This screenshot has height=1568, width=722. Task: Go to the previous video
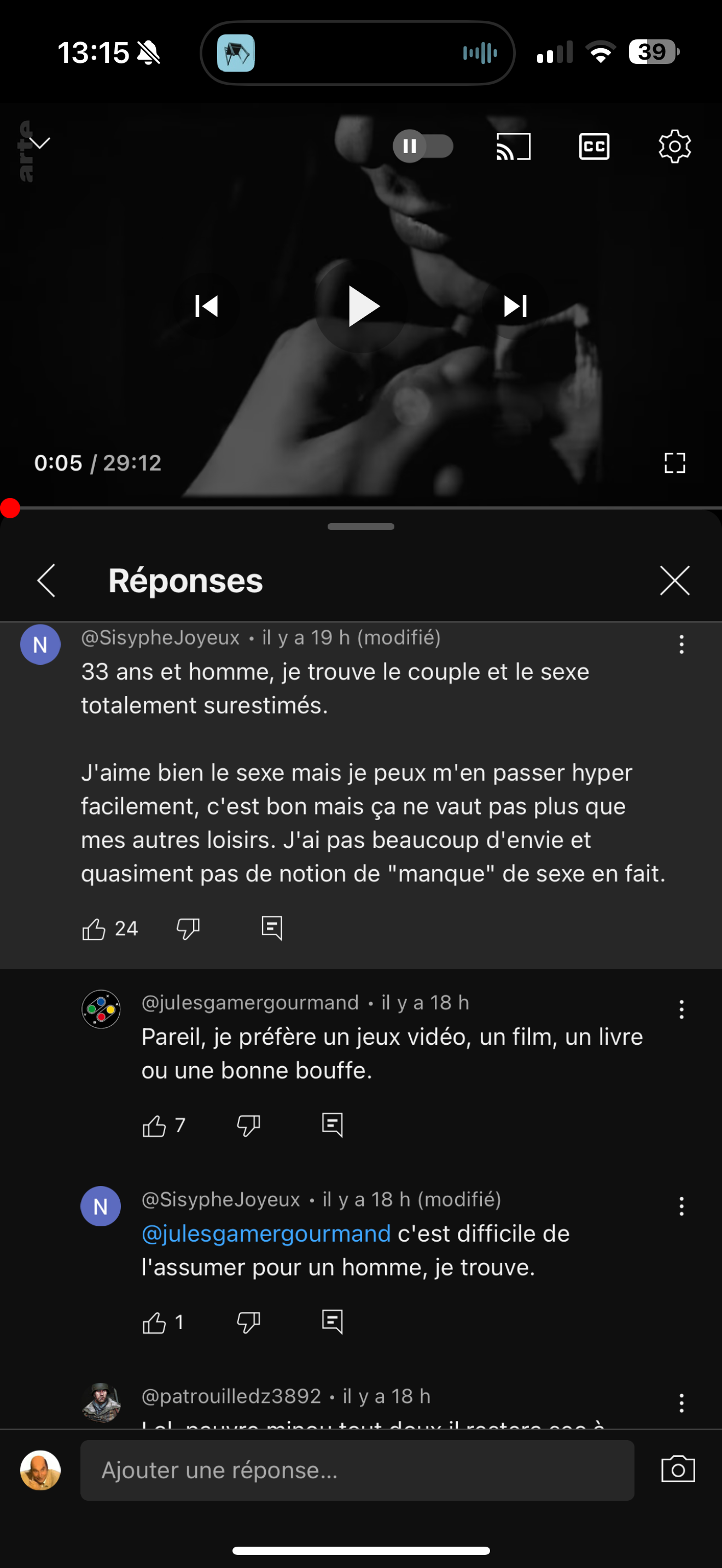point(206,306)
